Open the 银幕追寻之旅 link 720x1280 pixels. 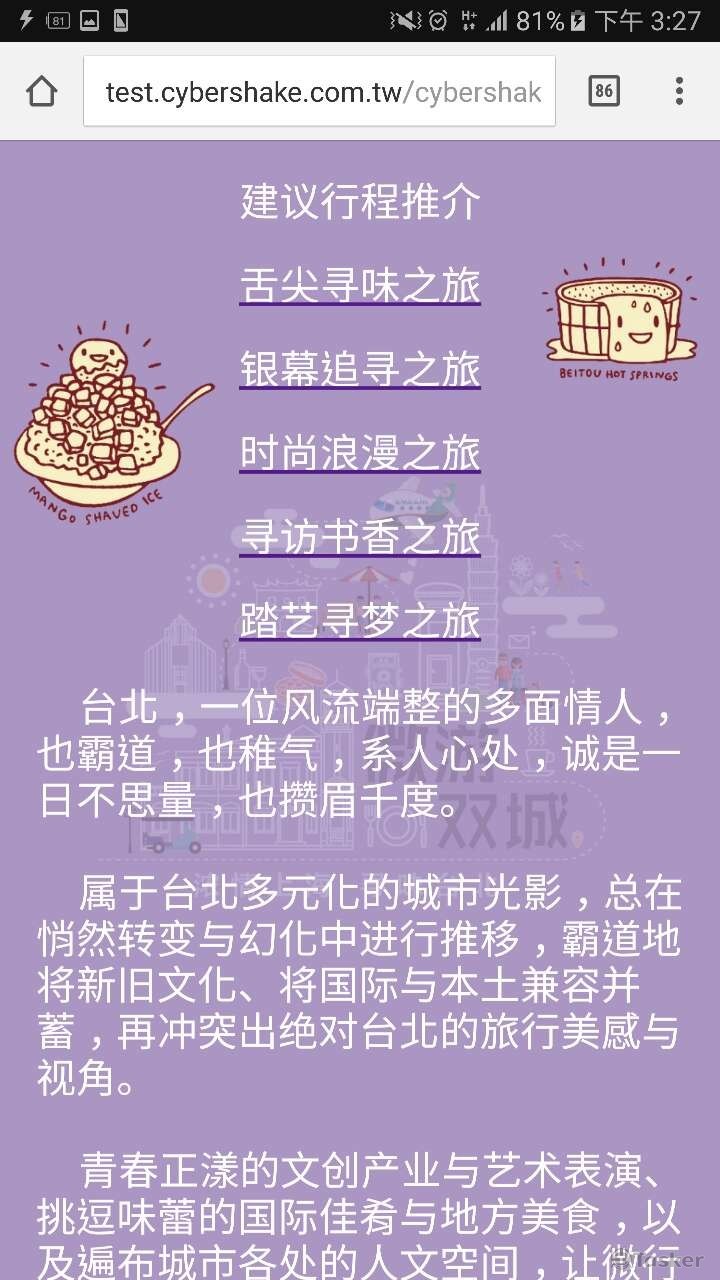(360, 370)
